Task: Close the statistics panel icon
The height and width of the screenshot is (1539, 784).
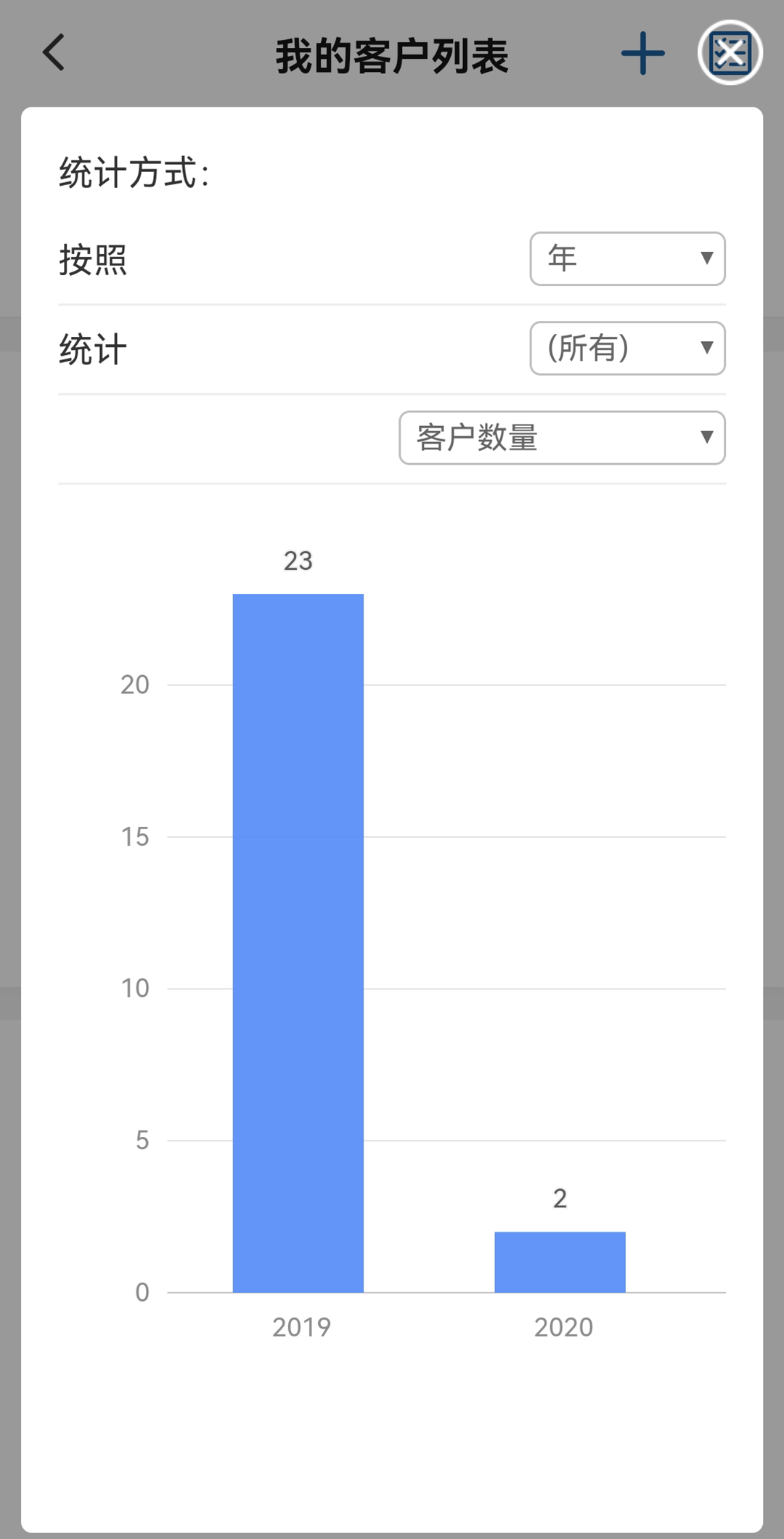Action: pyautogui.click(x=730, y=53)
